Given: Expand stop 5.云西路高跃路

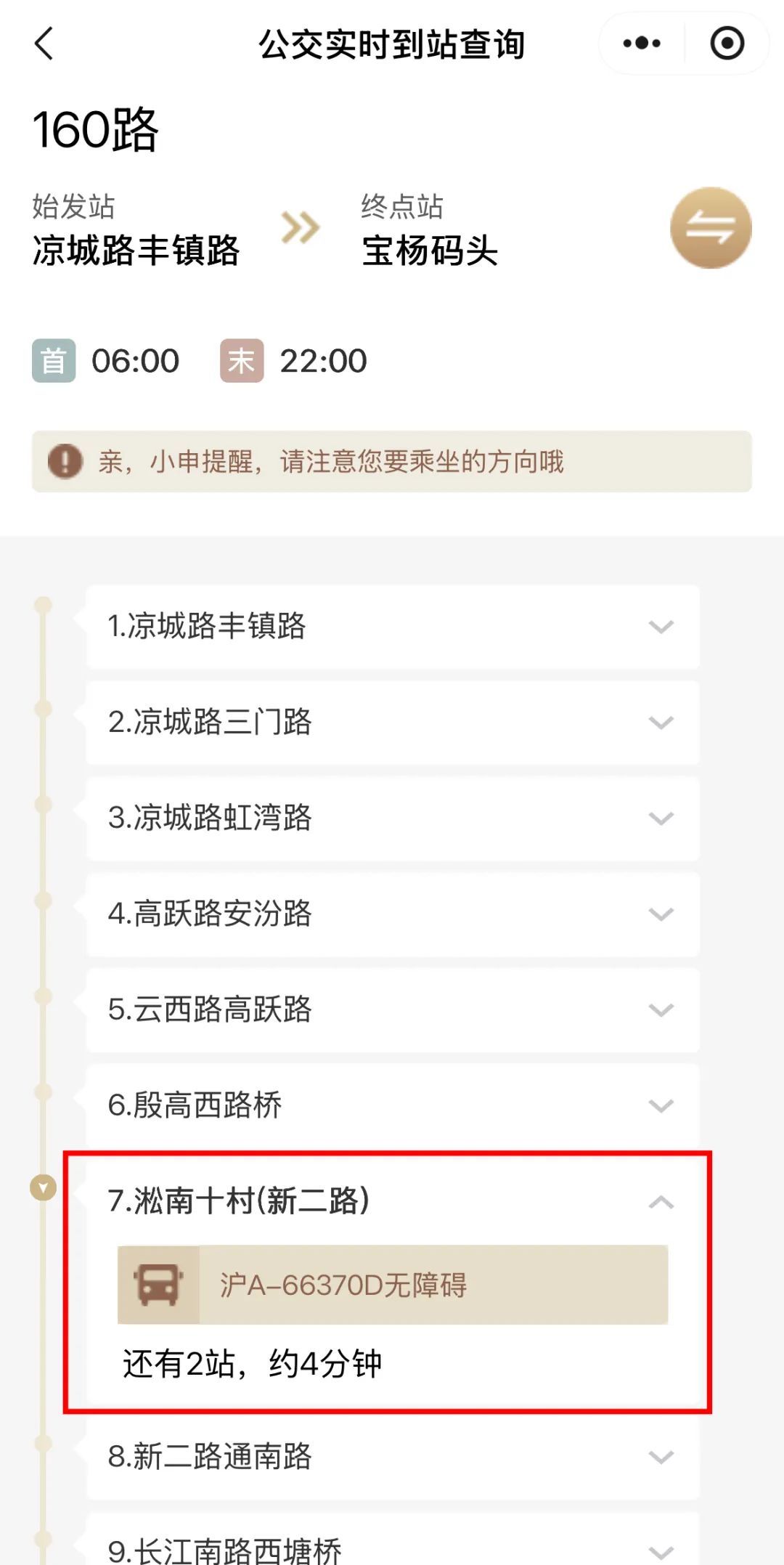Looking at the screenshot, I should coord(393,1009).
